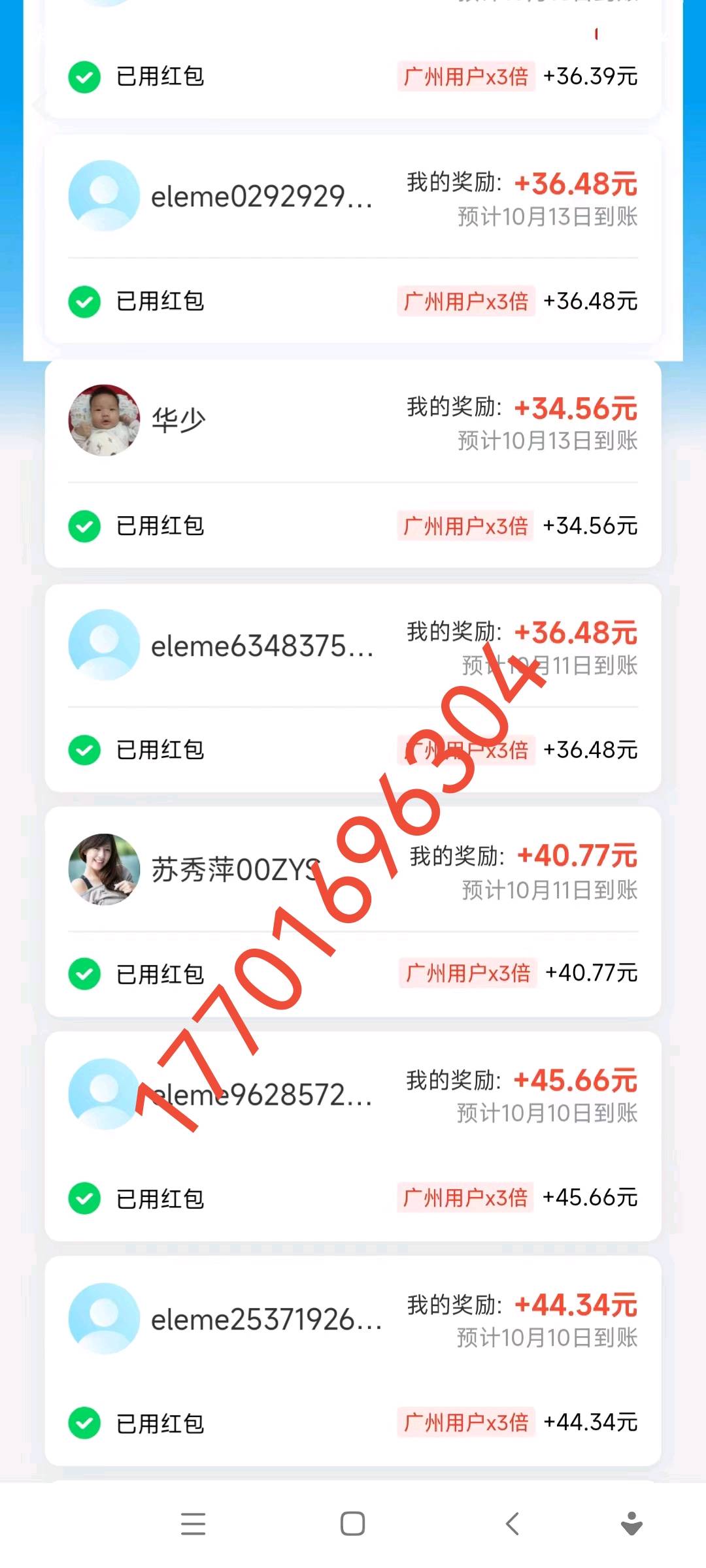Go to the home screen
706x1568 pixels.
[352, 1524]
